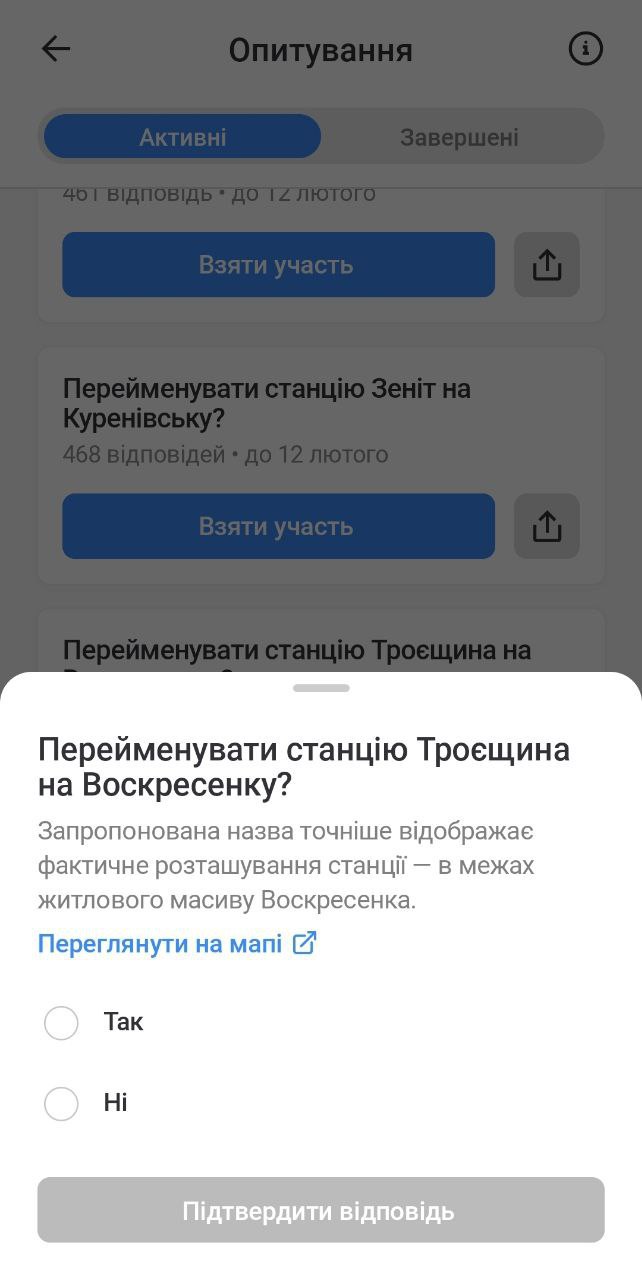Screen dimensions: 642x1280
Task: Go back using the top arrow
Action: pos(56,49)
